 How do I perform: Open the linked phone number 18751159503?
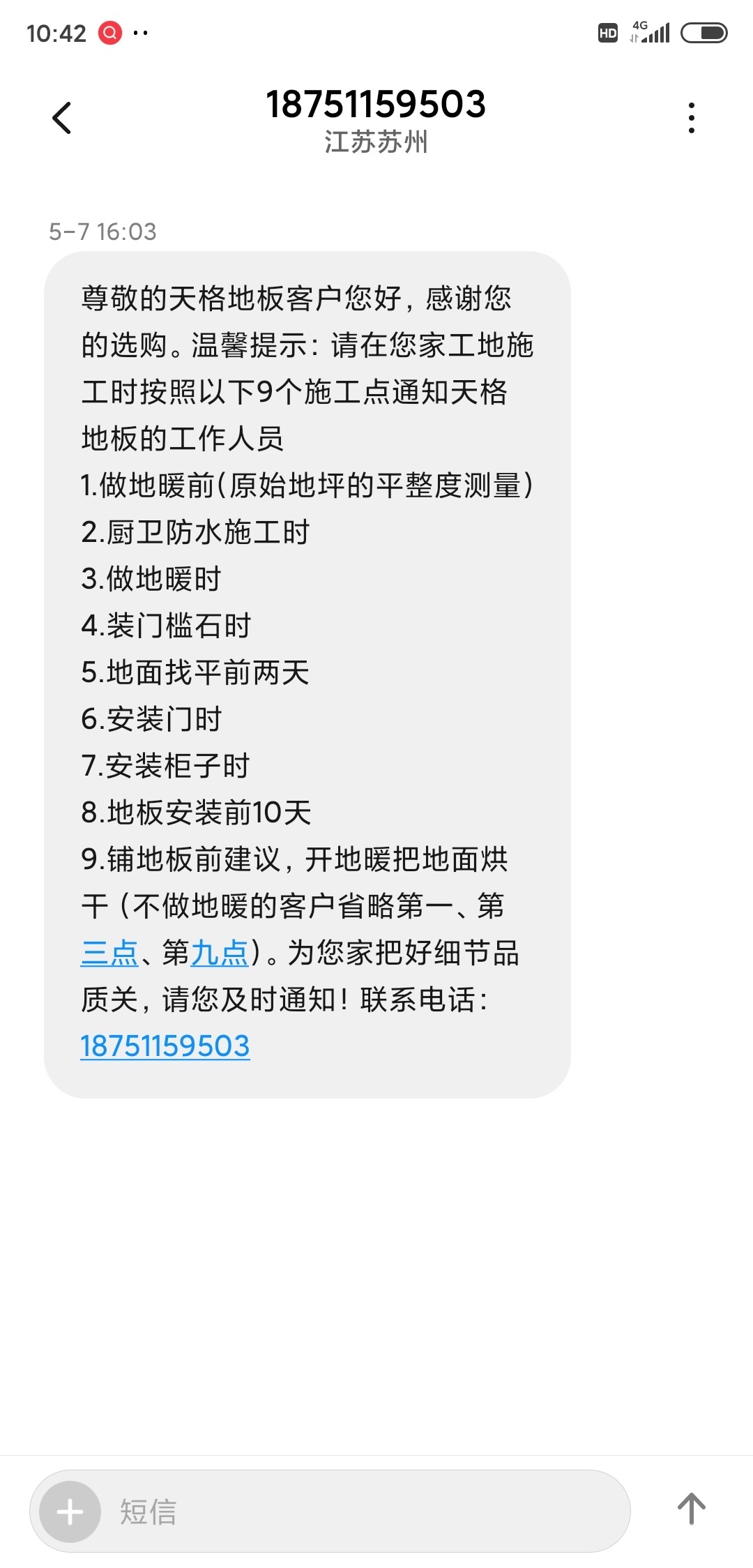pyautogui.click(x=165, y=1046)
